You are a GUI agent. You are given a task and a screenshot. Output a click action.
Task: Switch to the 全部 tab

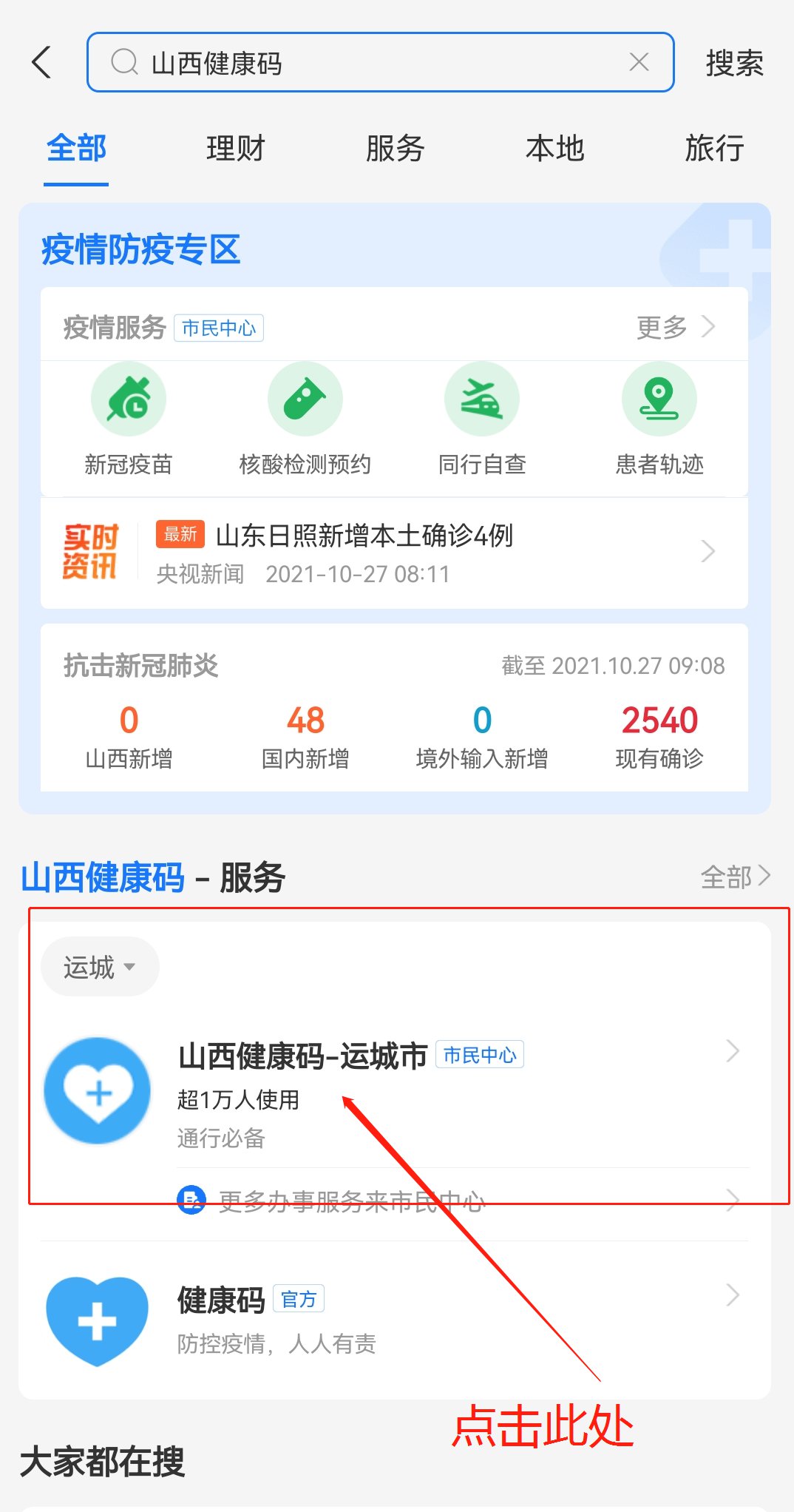tap(76, 148)
